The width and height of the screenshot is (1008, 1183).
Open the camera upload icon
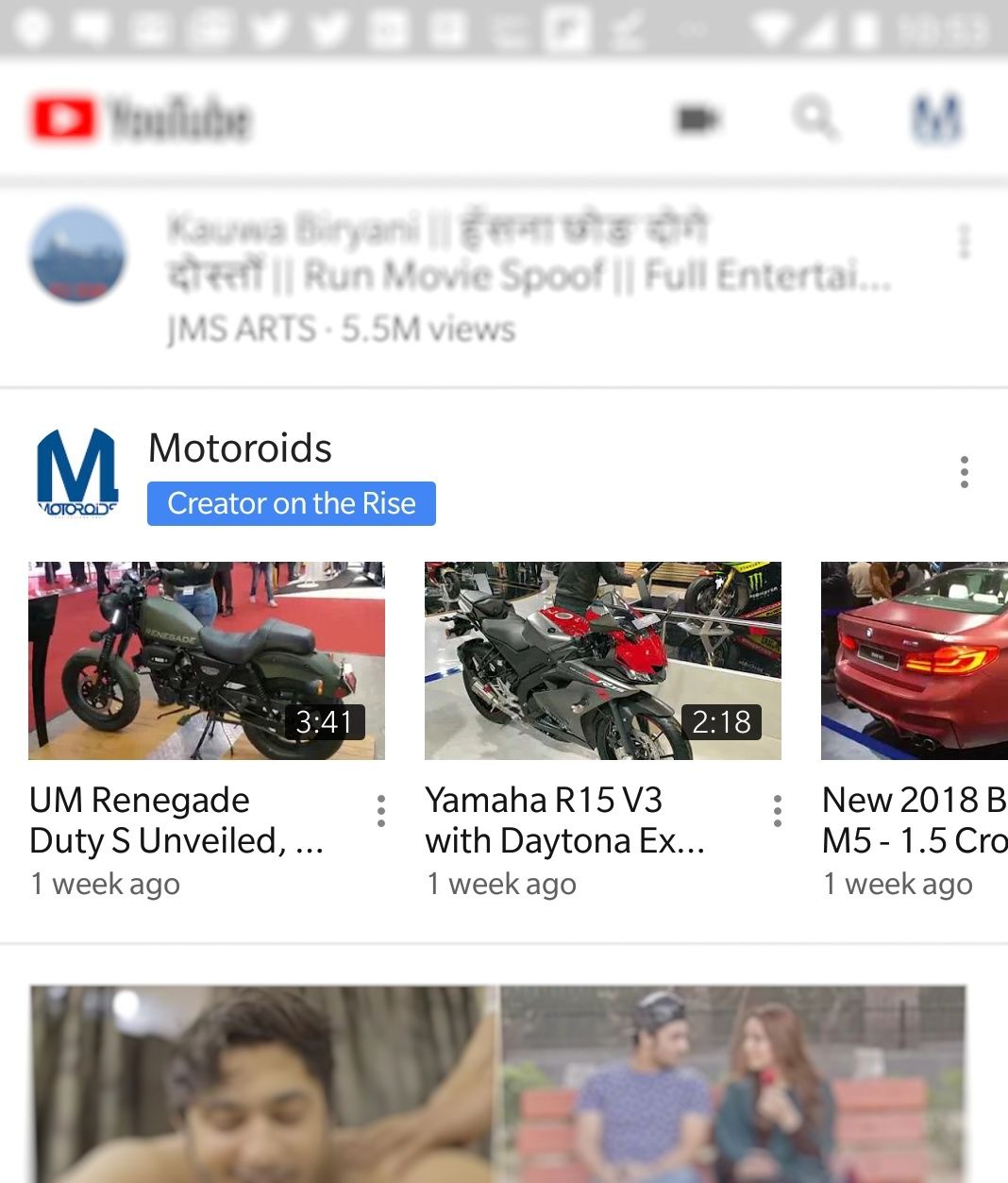pyautogui.click(x=698, y=120)
